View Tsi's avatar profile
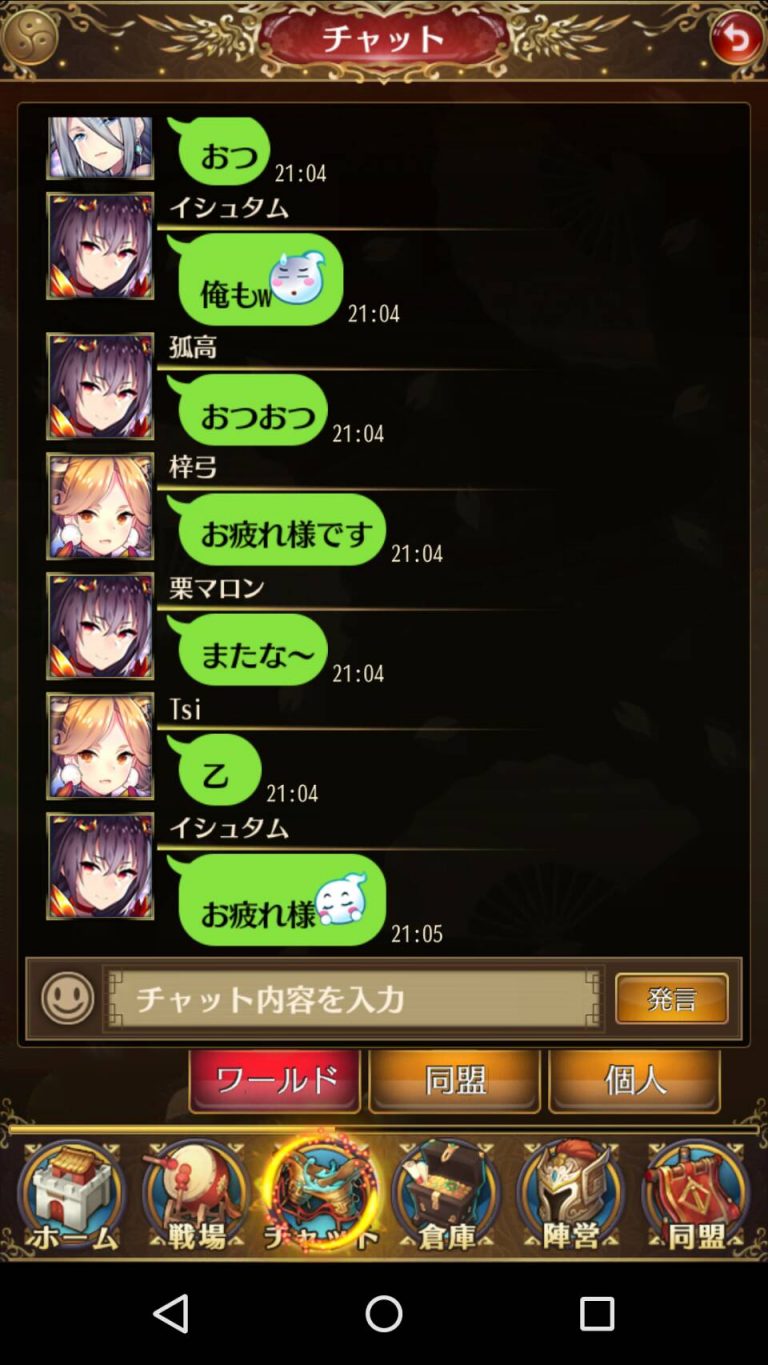The width and height of the screenshot is (768, 1365). (x=100, y=746)
